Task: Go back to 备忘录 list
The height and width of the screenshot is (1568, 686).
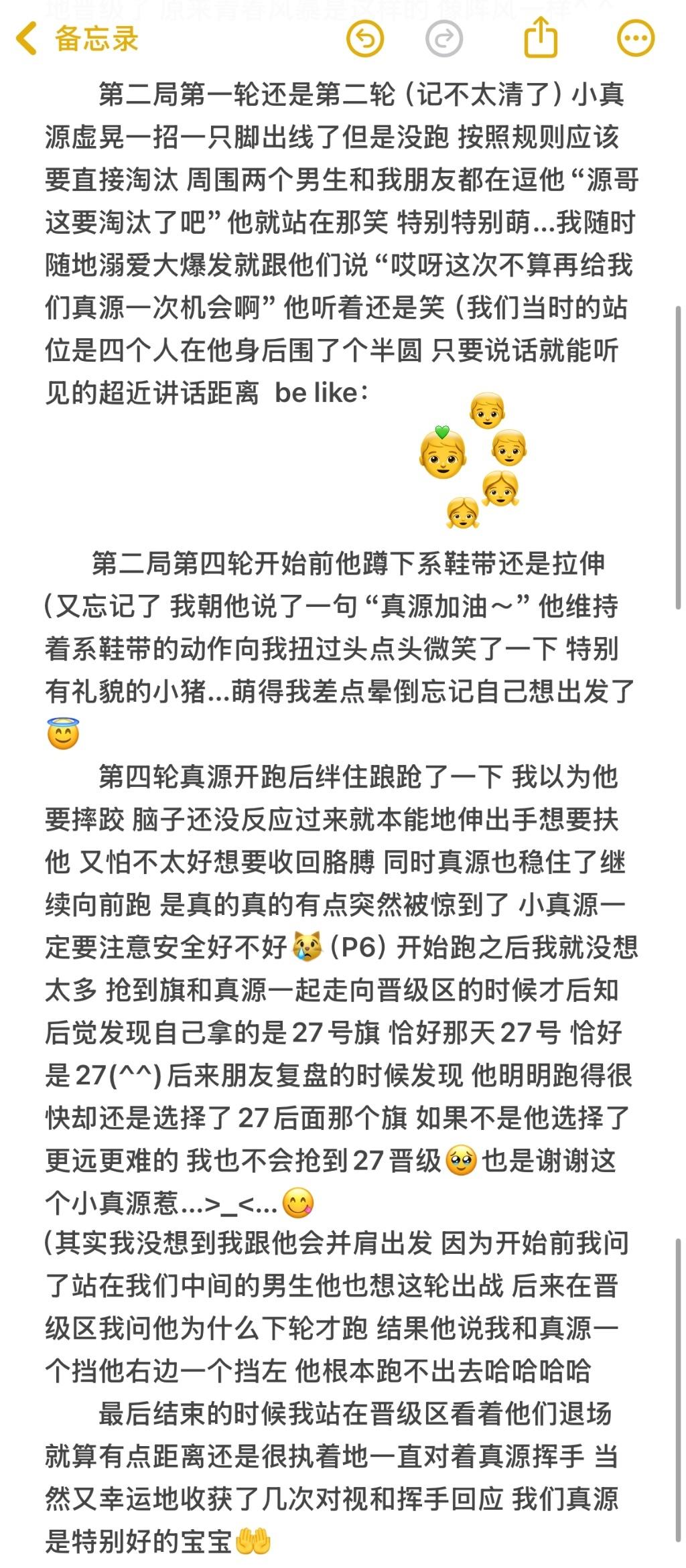Action: (77, 39)
